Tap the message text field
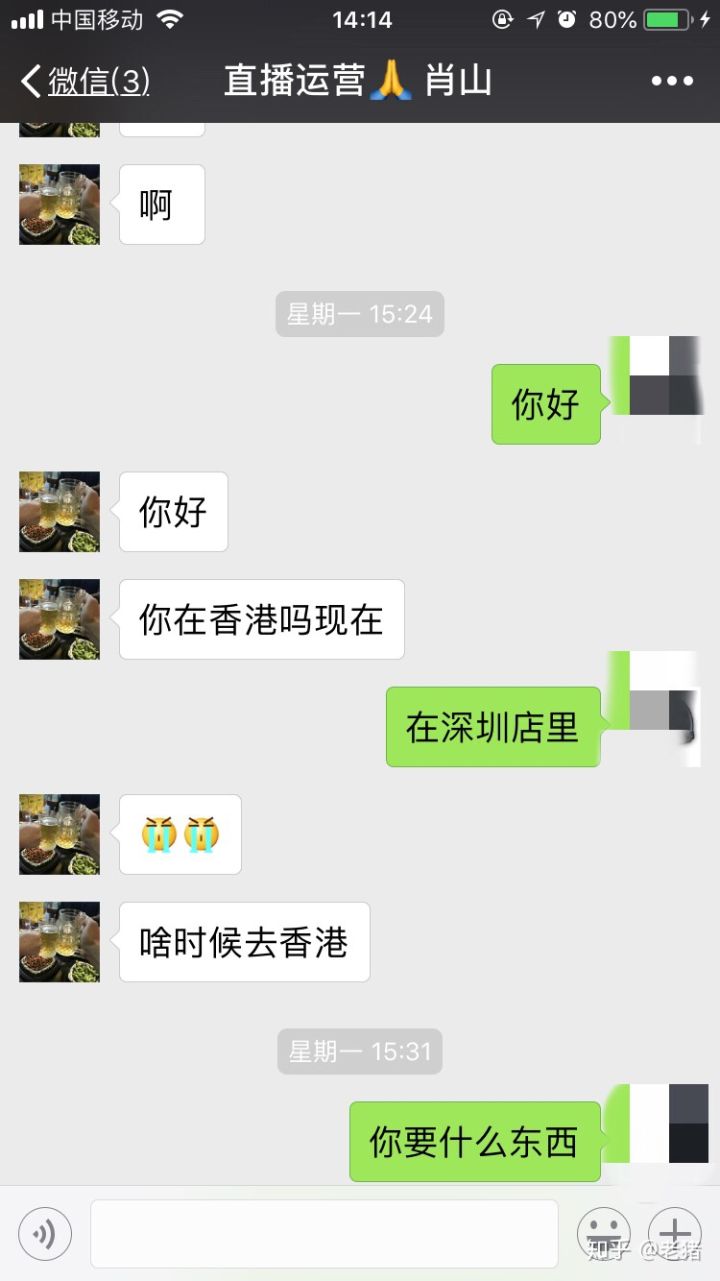 [324, 1234]
